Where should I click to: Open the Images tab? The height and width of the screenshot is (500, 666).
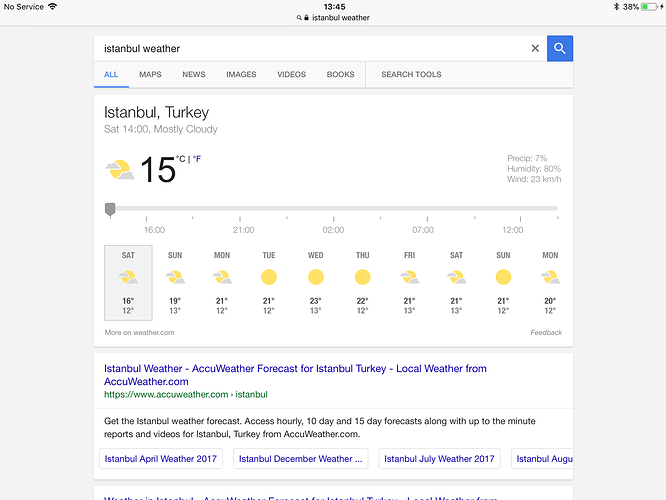tap(241, 75)
